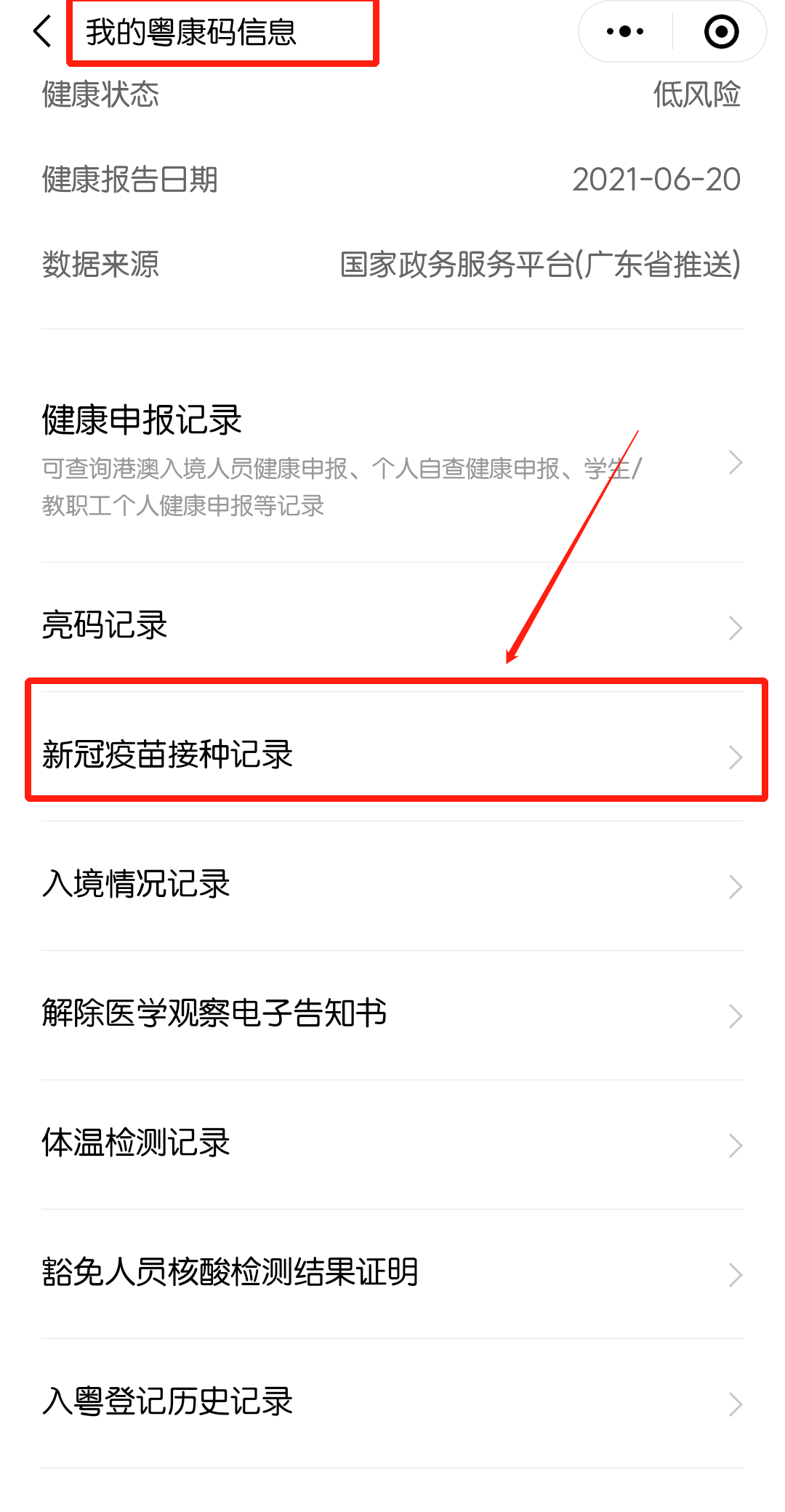The height and width of the screenshot is (1512, 785).
Task: Open 健康申报记录
Action: [x=392, y=461]
